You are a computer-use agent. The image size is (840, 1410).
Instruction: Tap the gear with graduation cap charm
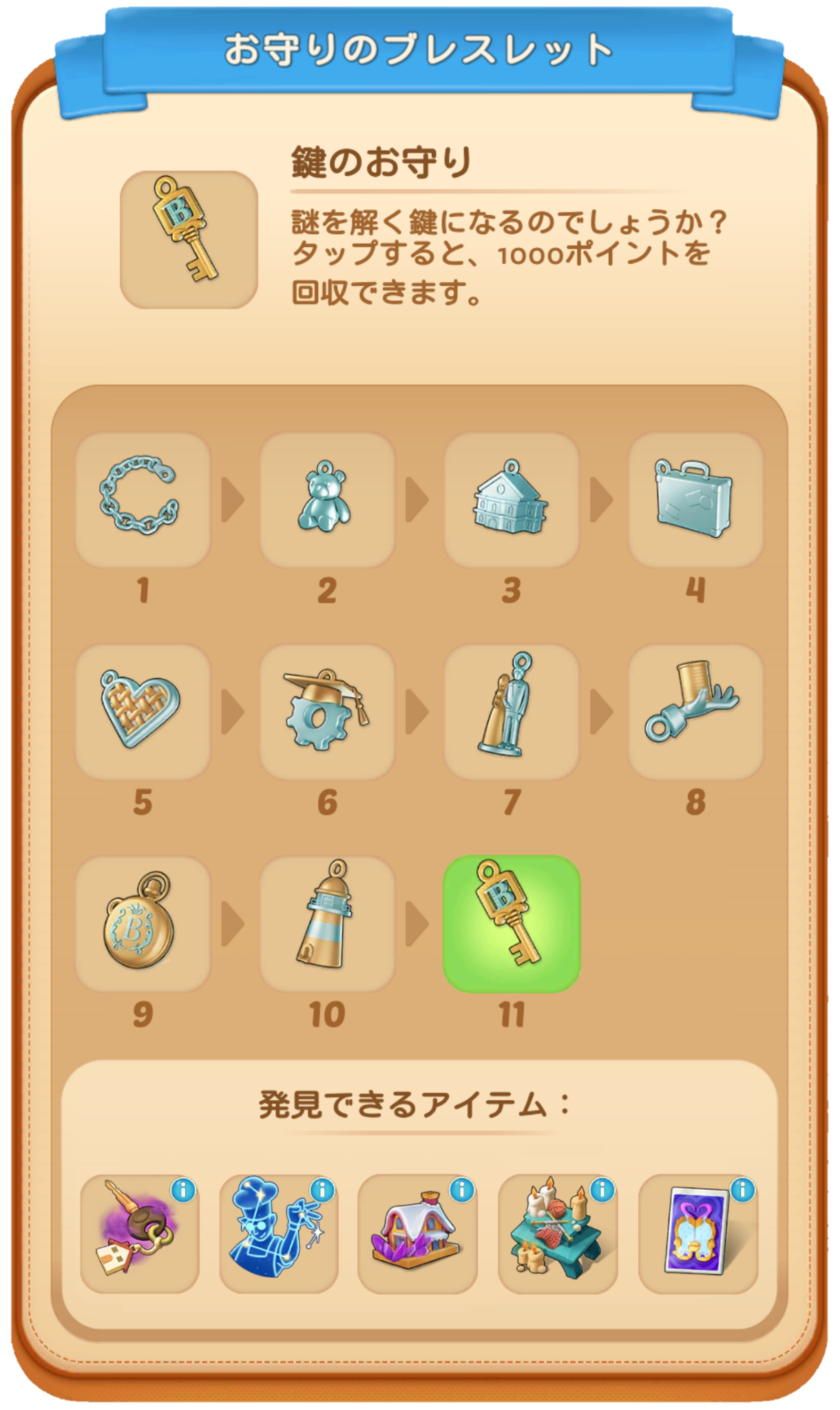point(327,711)
